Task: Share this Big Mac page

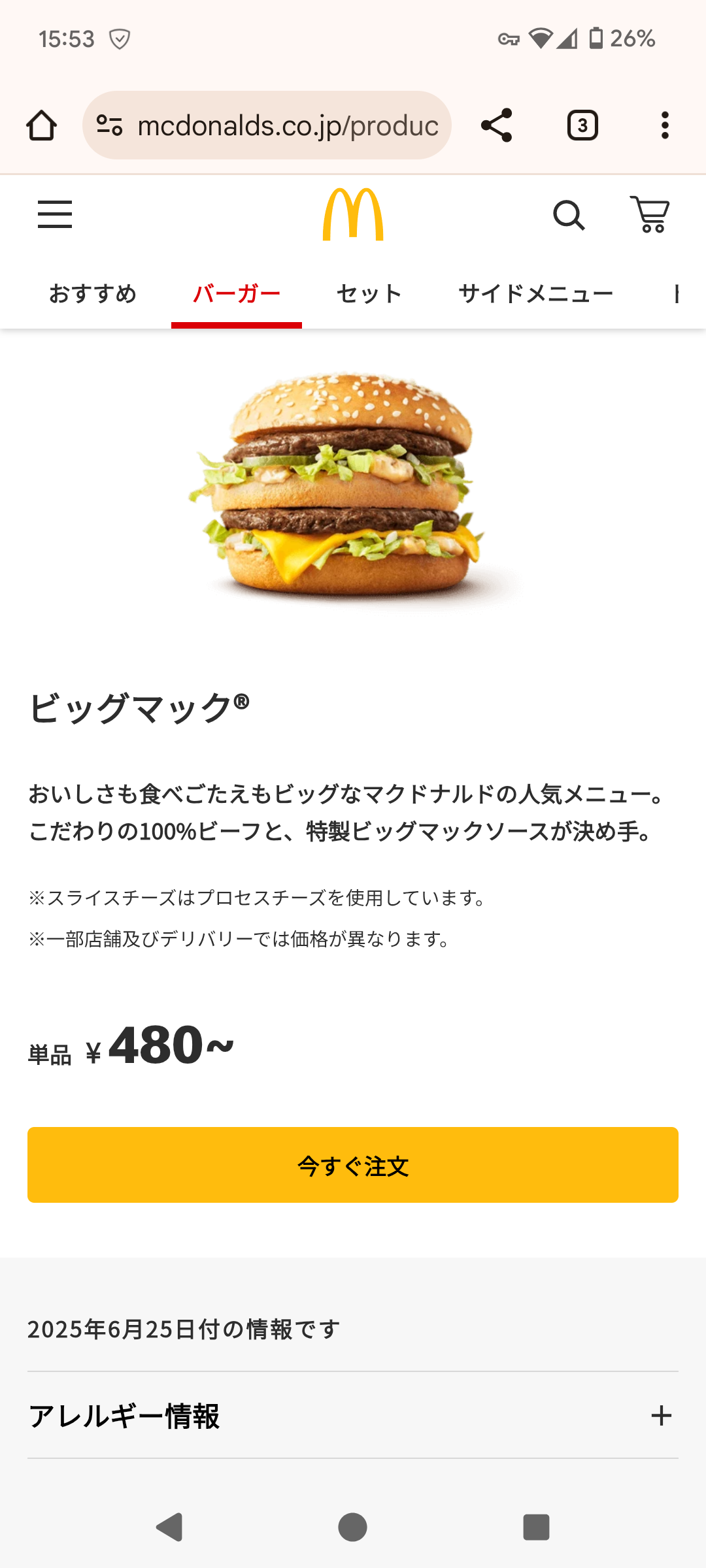Action: coord(496,125)
